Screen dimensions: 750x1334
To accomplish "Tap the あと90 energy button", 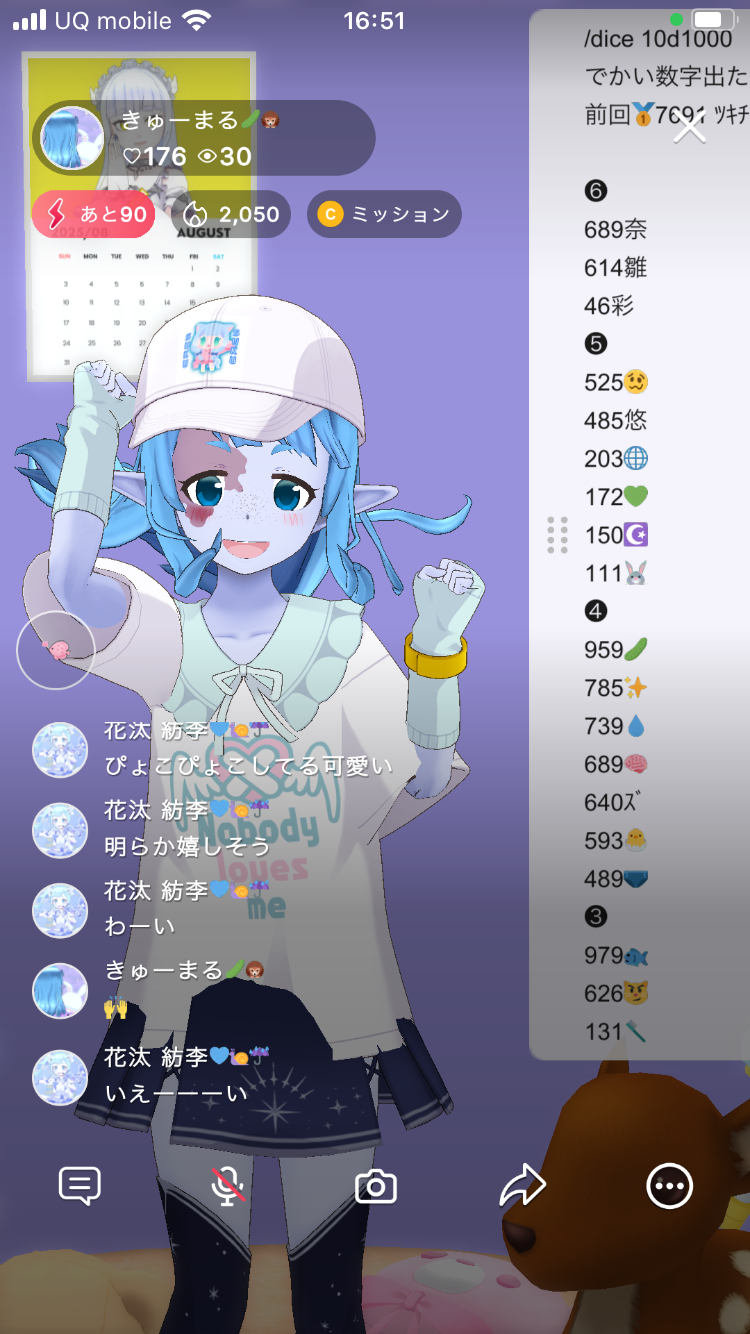I will pyautogui.click(x=94, y=214).
